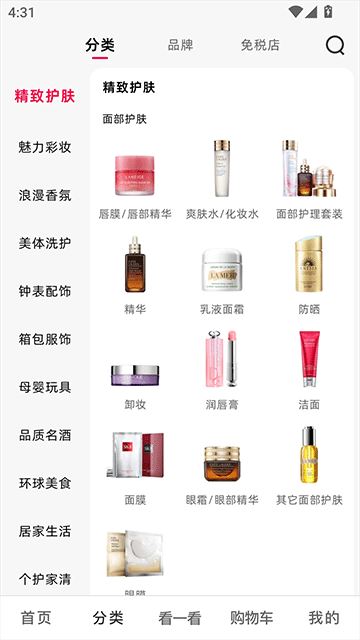Browse the 乳液面霜 tile
This screenshot has width=360, height=640.
tap(222, 276)
